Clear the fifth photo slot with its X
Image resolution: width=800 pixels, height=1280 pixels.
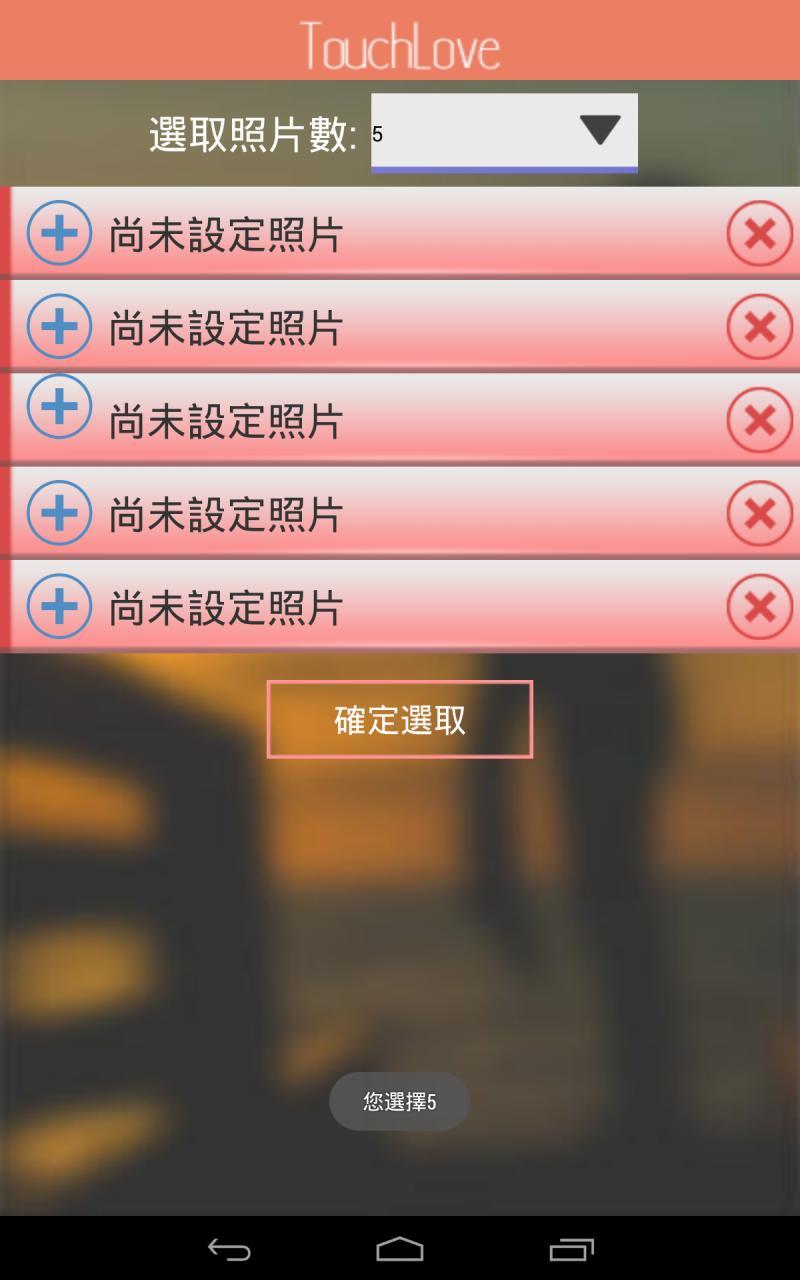point(760,607)
